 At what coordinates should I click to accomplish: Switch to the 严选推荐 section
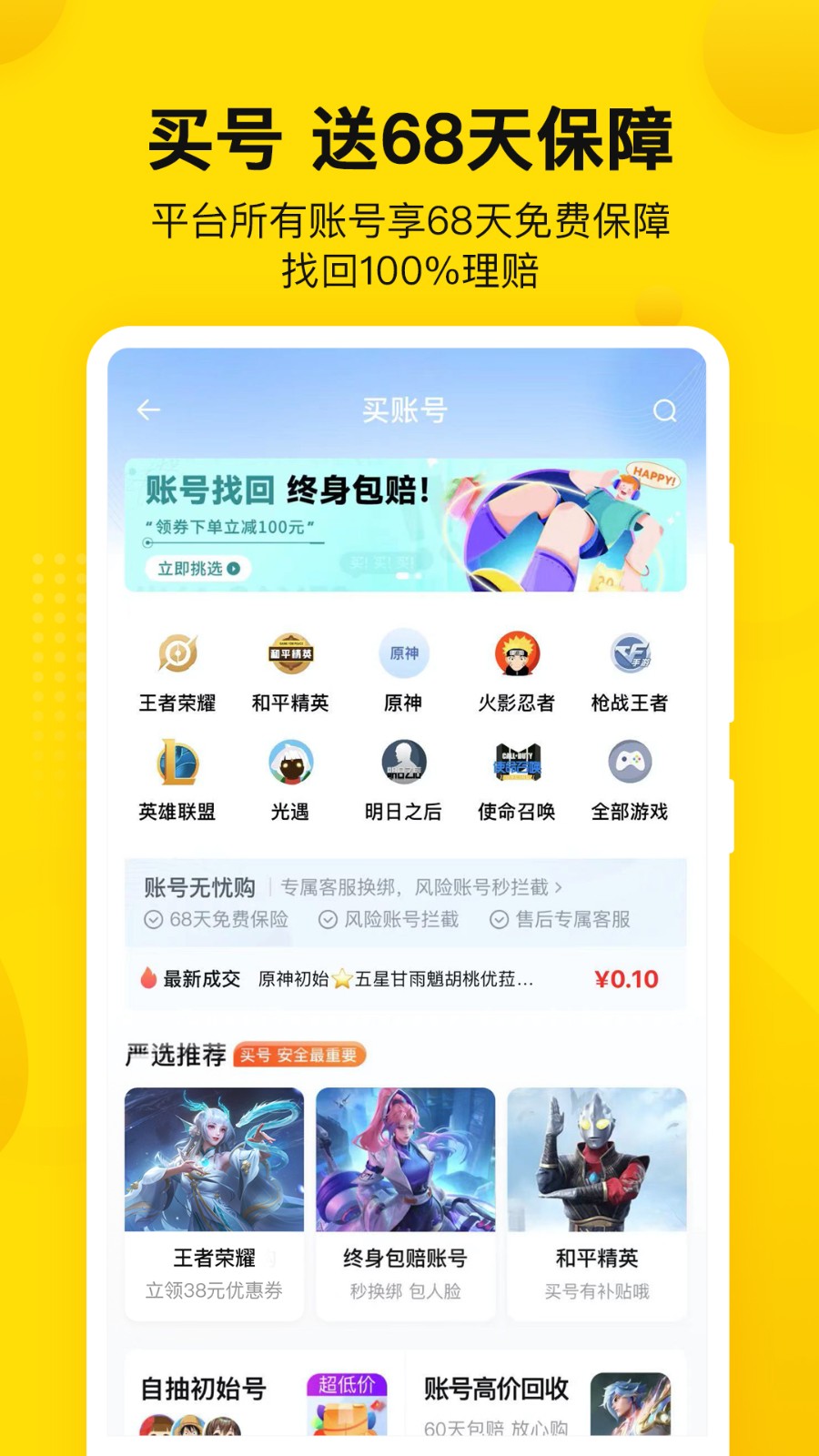(x=177, y=1054)
